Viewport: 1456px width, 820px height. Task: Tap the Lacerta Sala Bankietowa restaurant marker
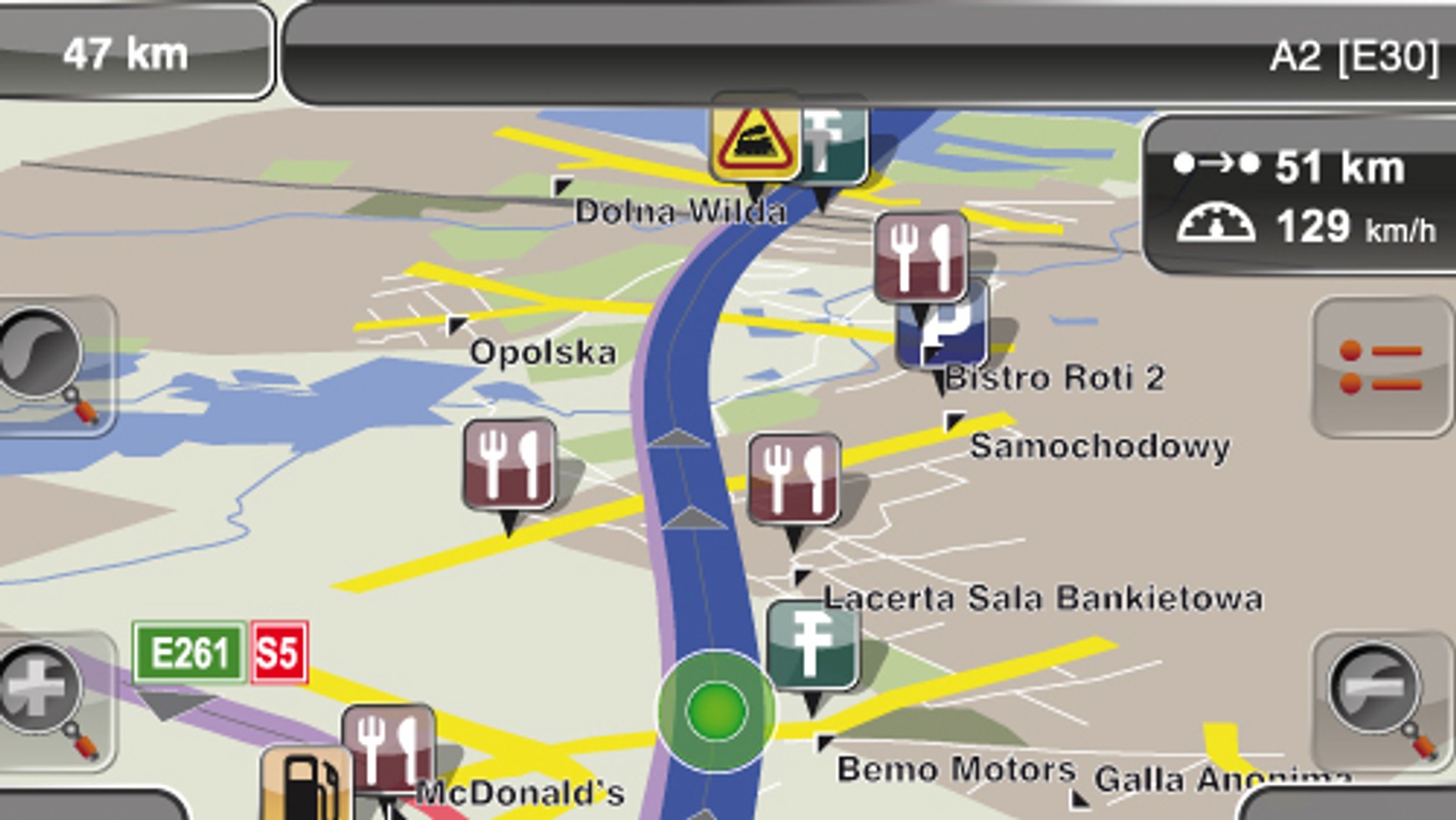tap(793, 480)
